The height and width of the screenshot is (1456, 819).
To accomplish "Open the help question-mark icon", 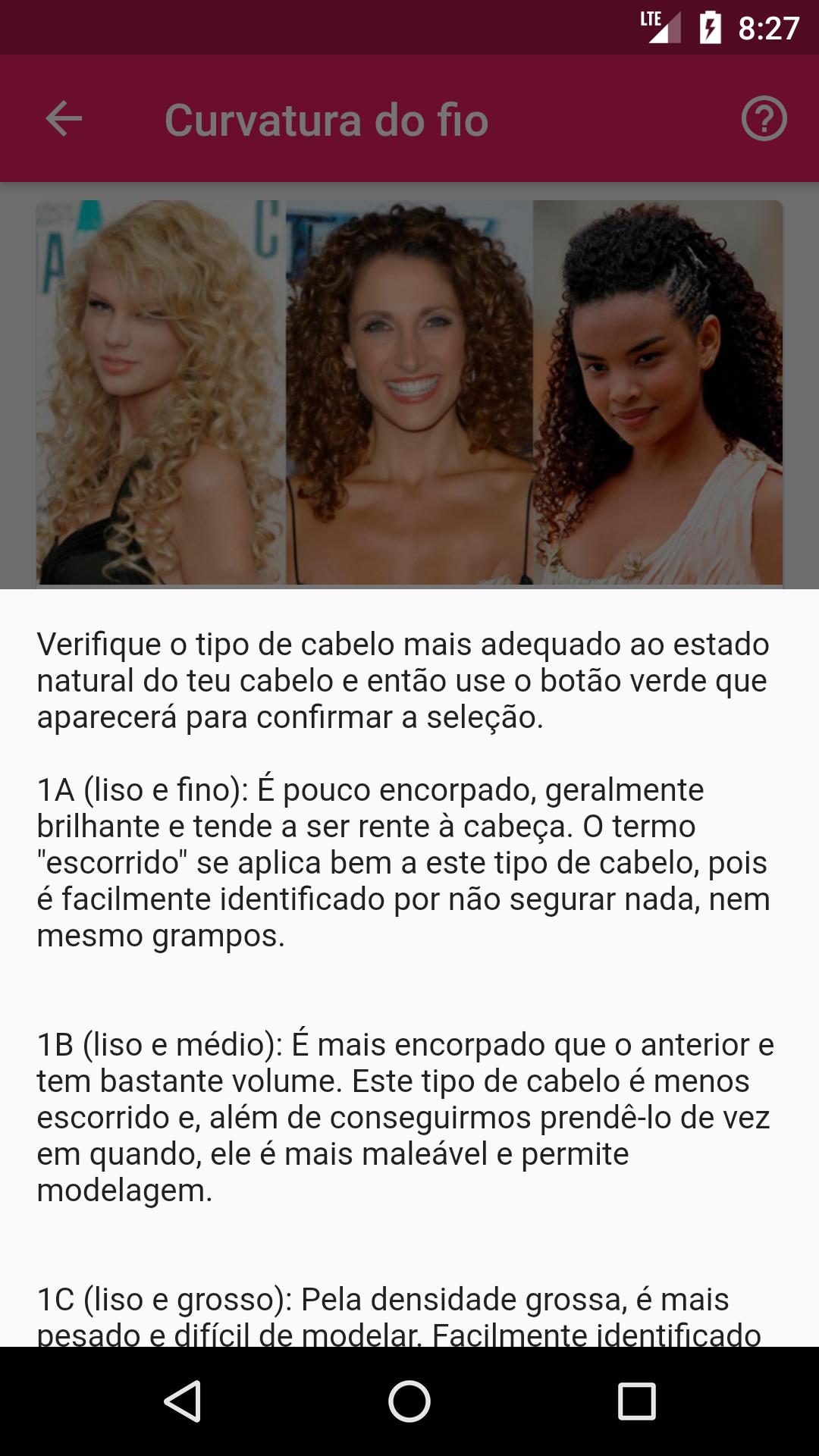I will click(764, 119).
